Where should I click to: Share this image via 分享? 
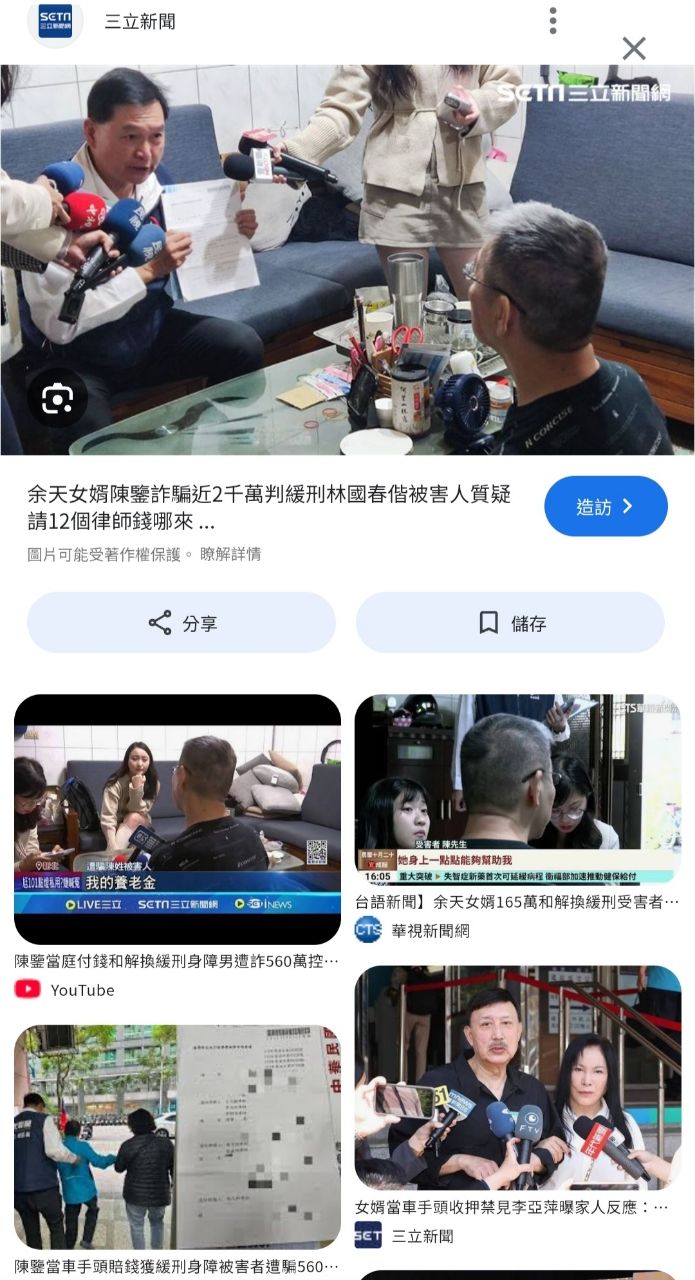181,623
